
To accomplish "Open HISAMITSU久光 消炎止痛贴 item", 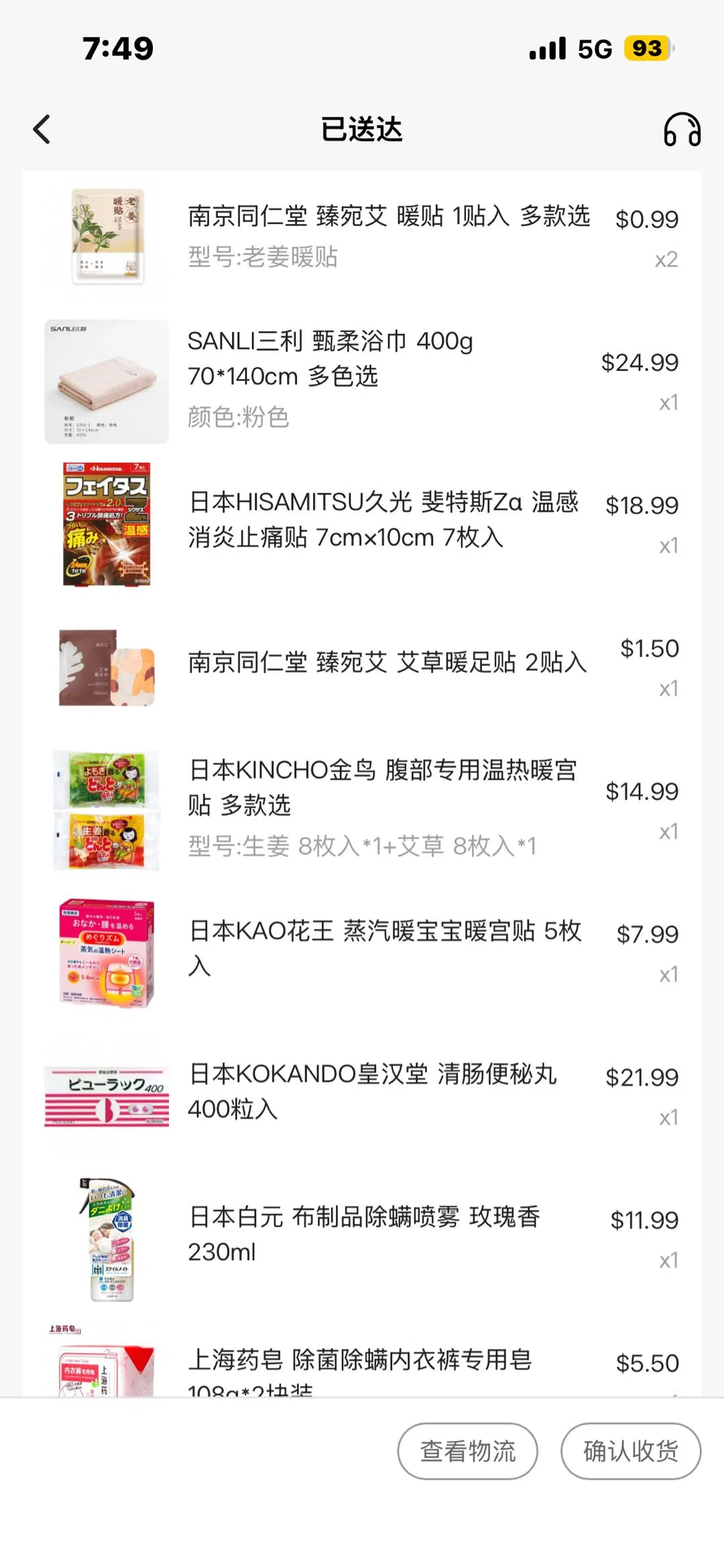I will point(383,519).
